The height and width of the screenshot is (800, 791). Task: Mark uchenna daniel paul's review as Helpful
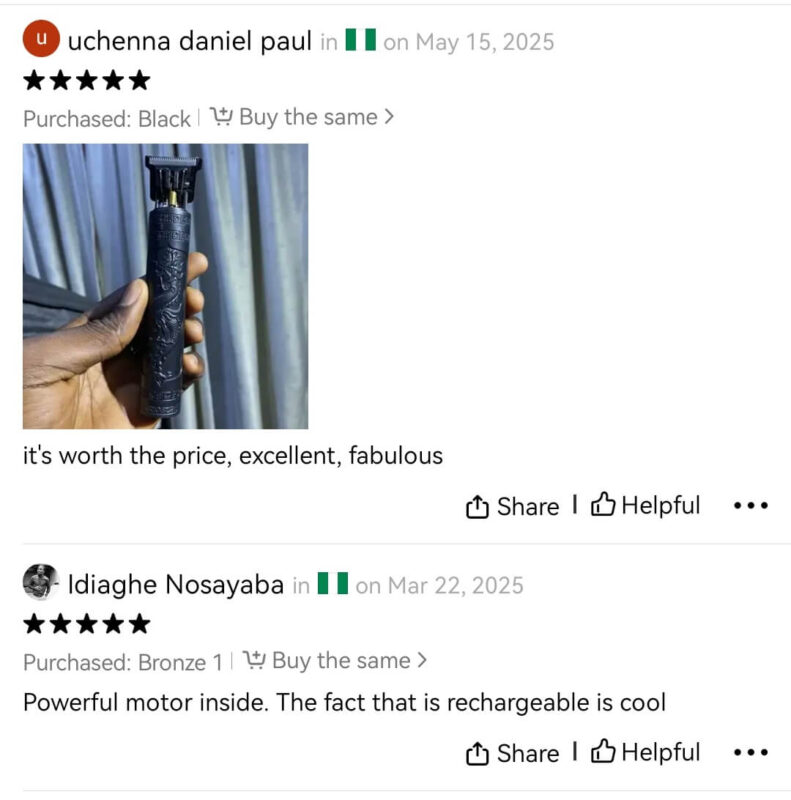click(645, 506)
